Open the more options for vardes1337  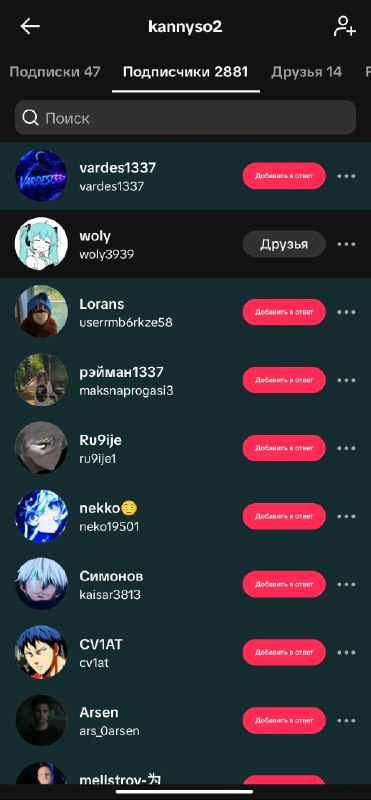pyautogui.click(x=347, y=176)
